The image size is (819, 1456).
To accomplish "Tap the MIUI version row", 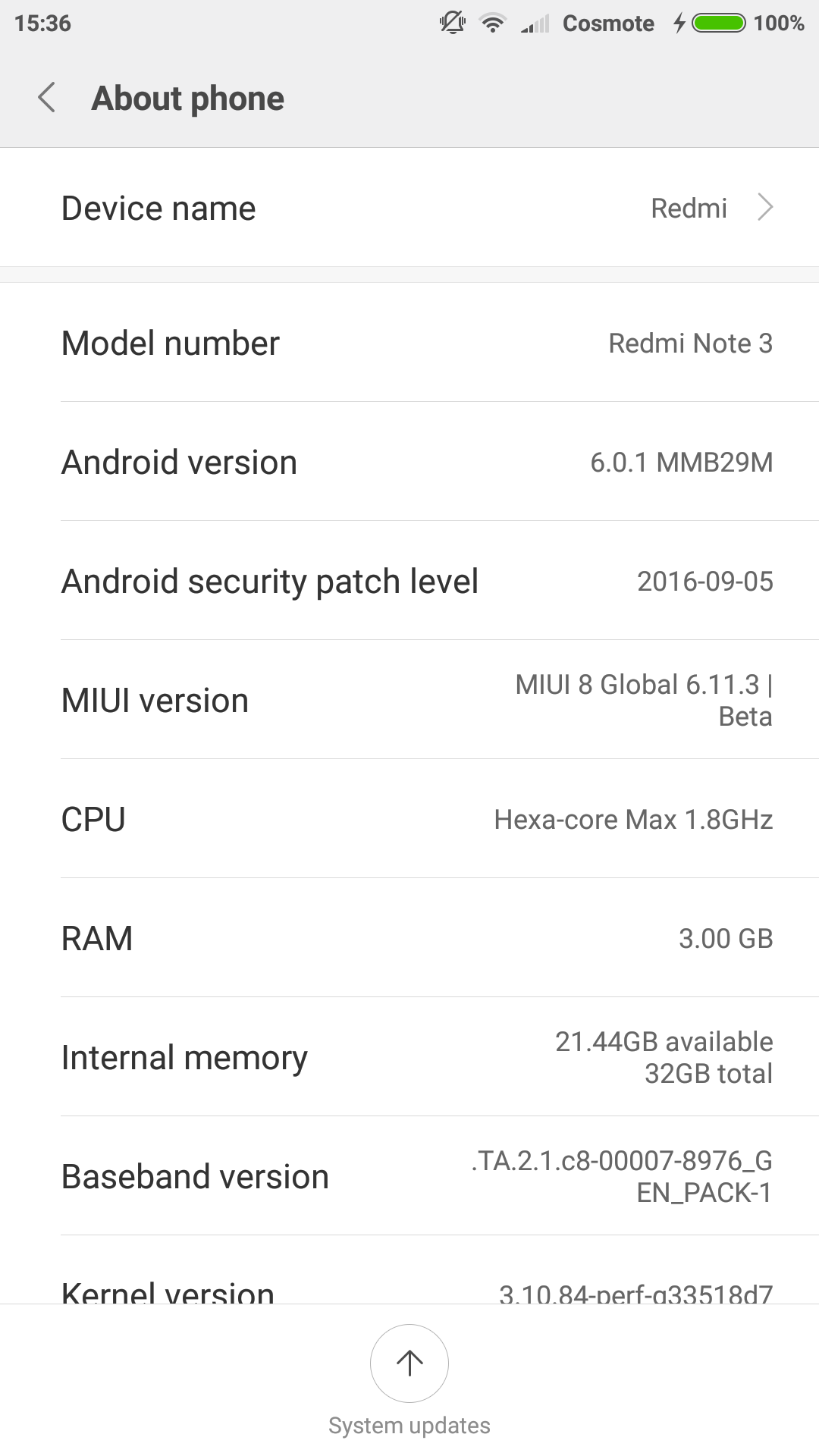I will click(x=409, y=700).
